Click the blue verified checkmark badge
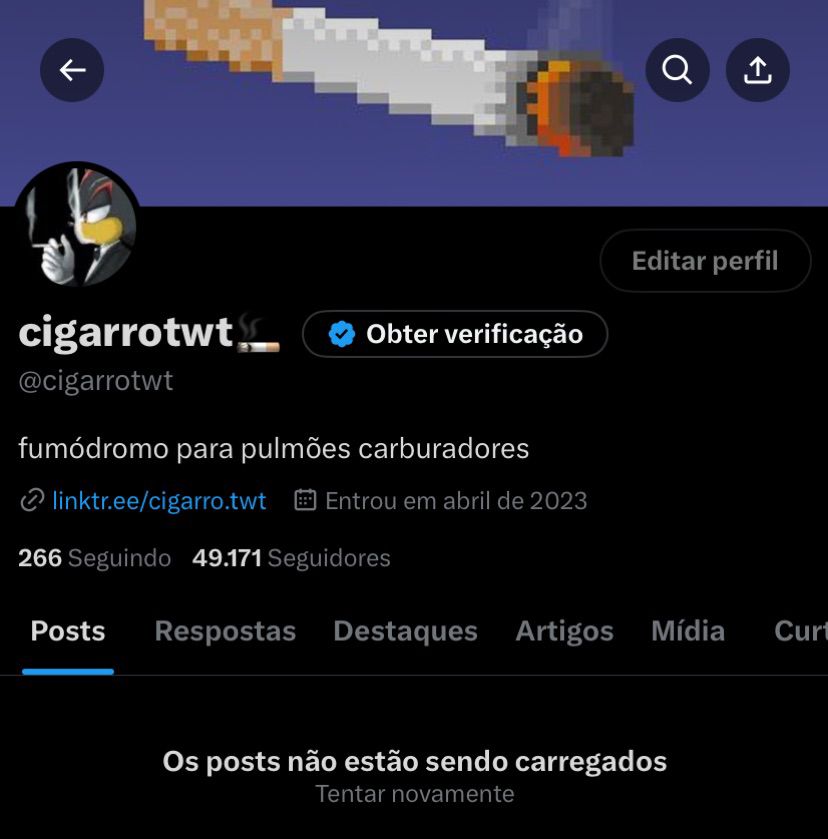The width and height of the screenshot is (828, 839). click(340, 335)
